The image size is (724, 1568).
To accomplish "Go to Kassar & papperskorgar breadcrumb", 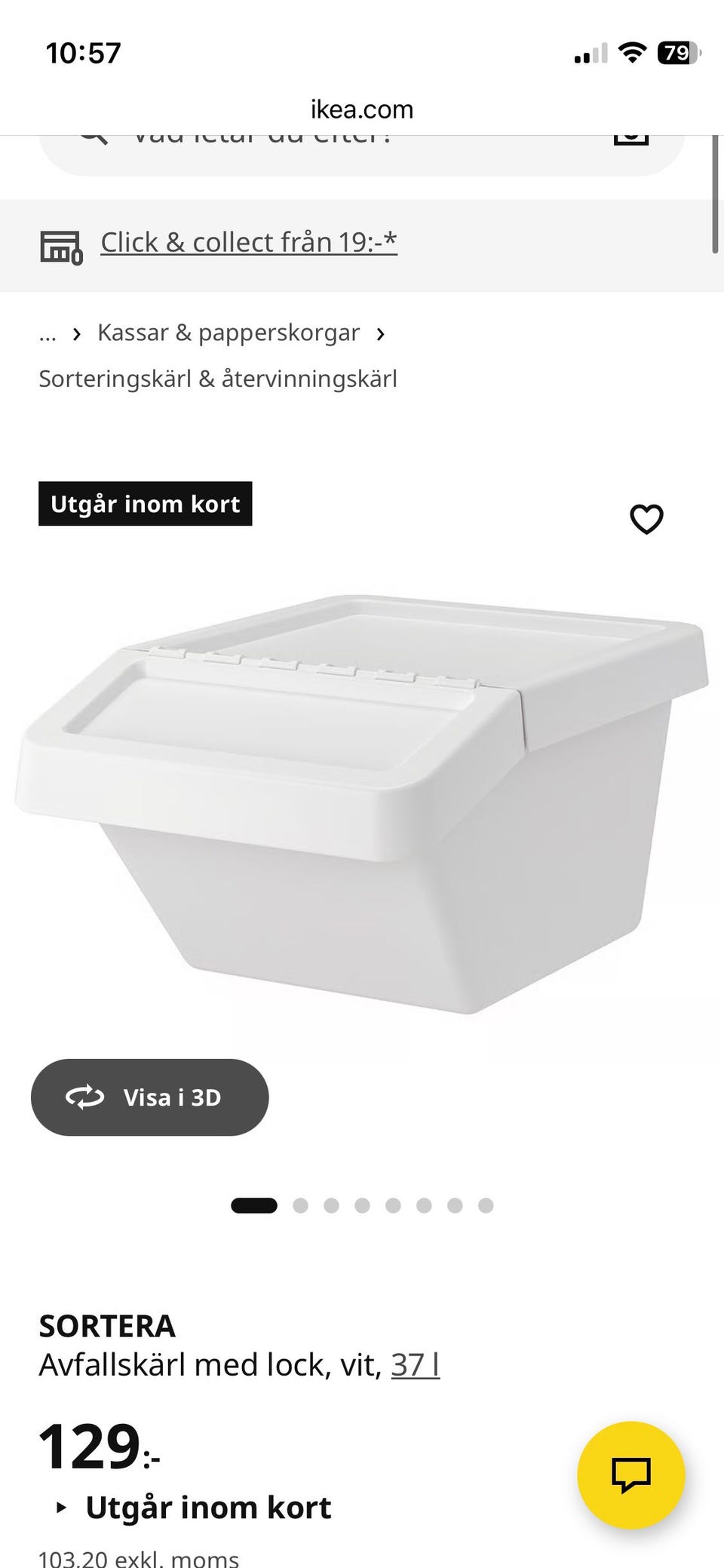I will (x=229, y=333).
